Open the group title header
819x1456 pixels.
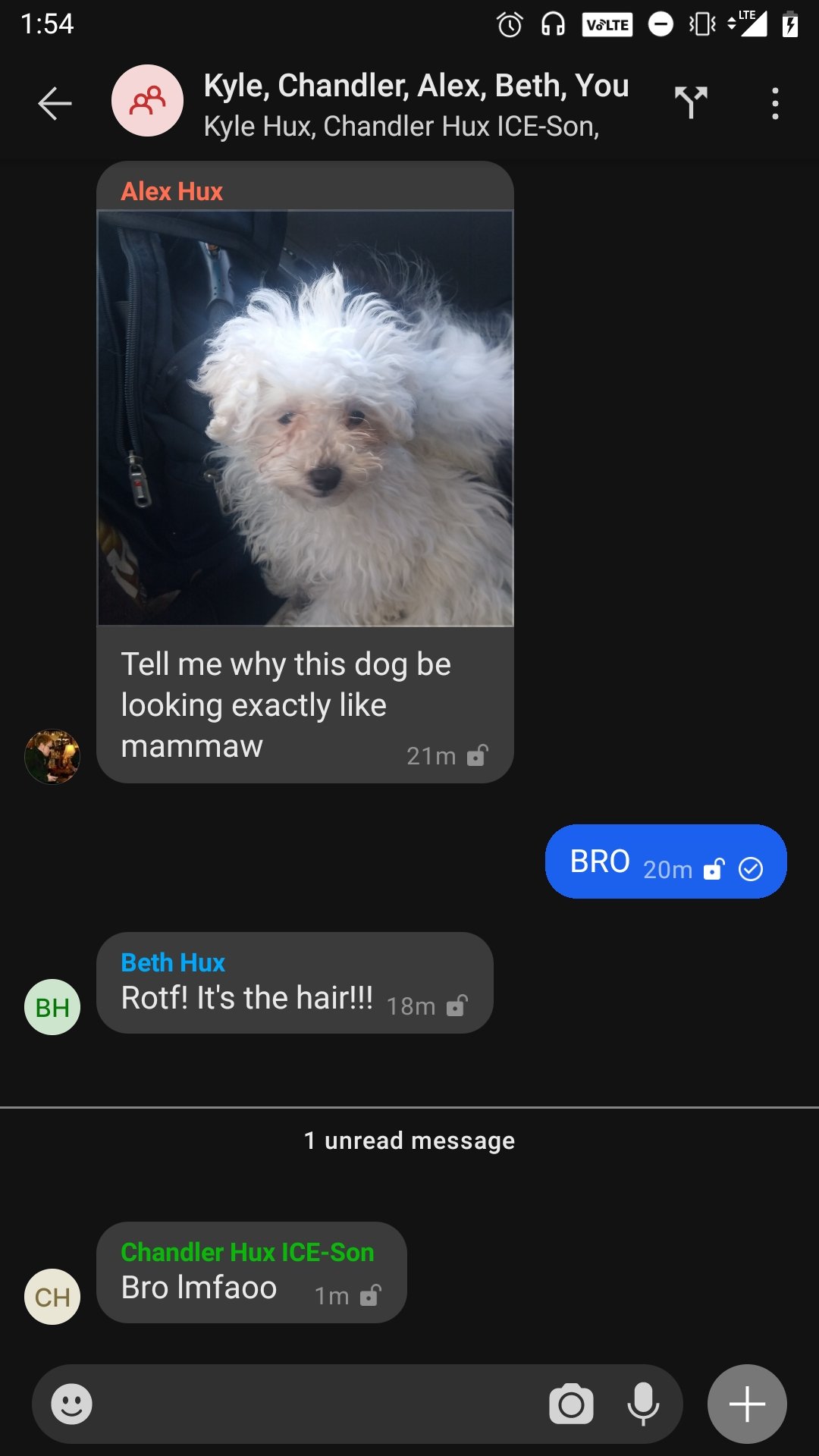(416, 105)
